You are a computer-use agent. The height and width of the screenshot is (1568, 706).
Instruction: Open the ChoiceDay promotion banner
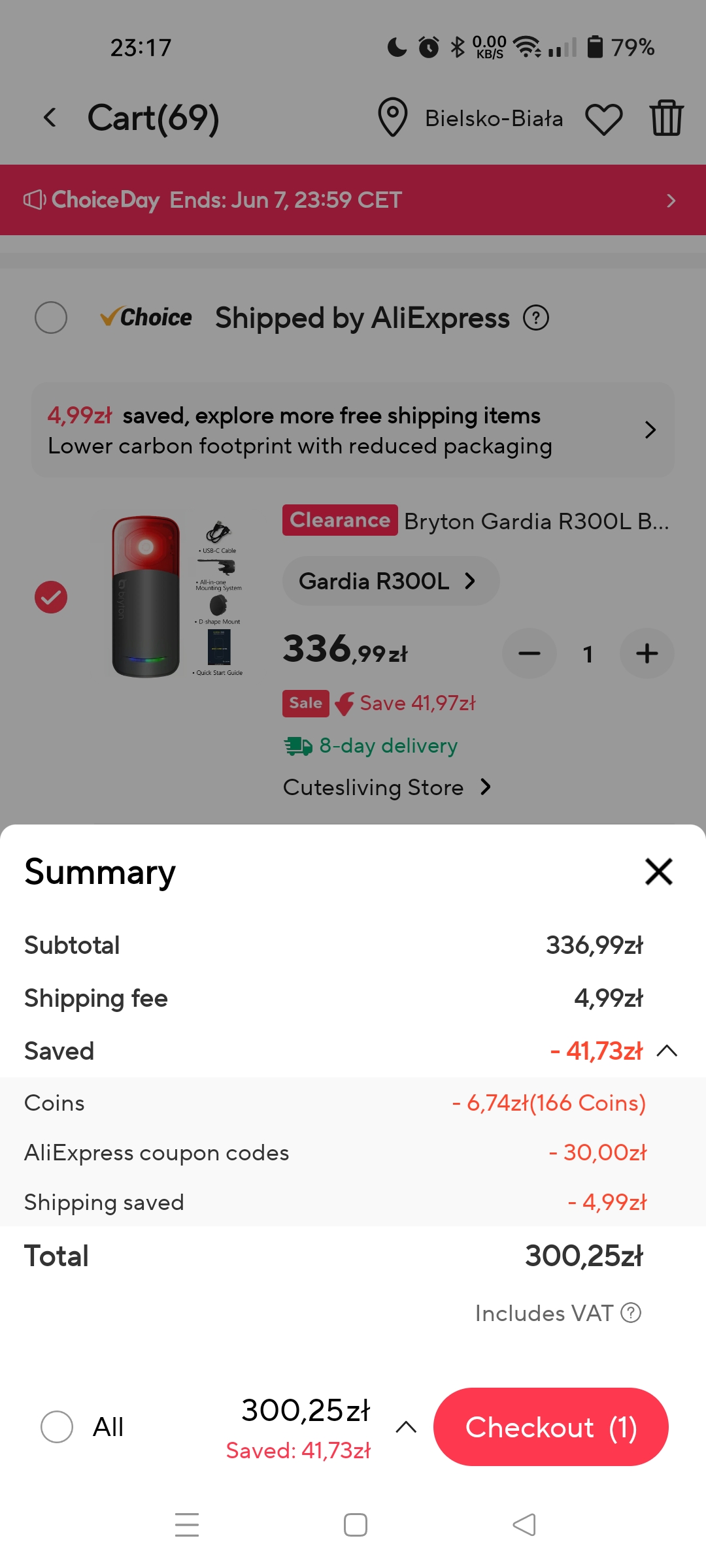[x=353, y=200]
